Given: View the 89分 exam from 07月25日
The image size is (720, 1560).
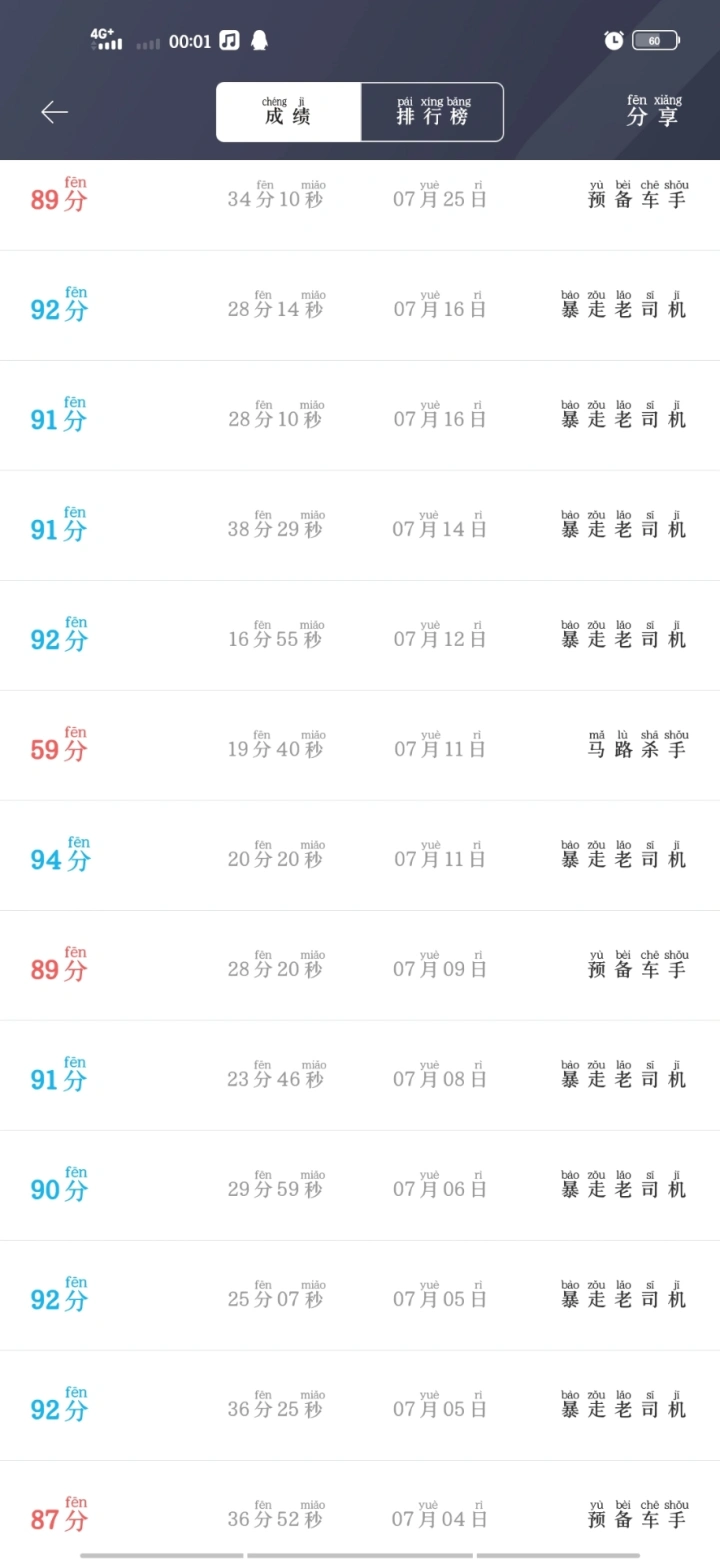Looking at the screenshot, I should [x=360, y=200].
